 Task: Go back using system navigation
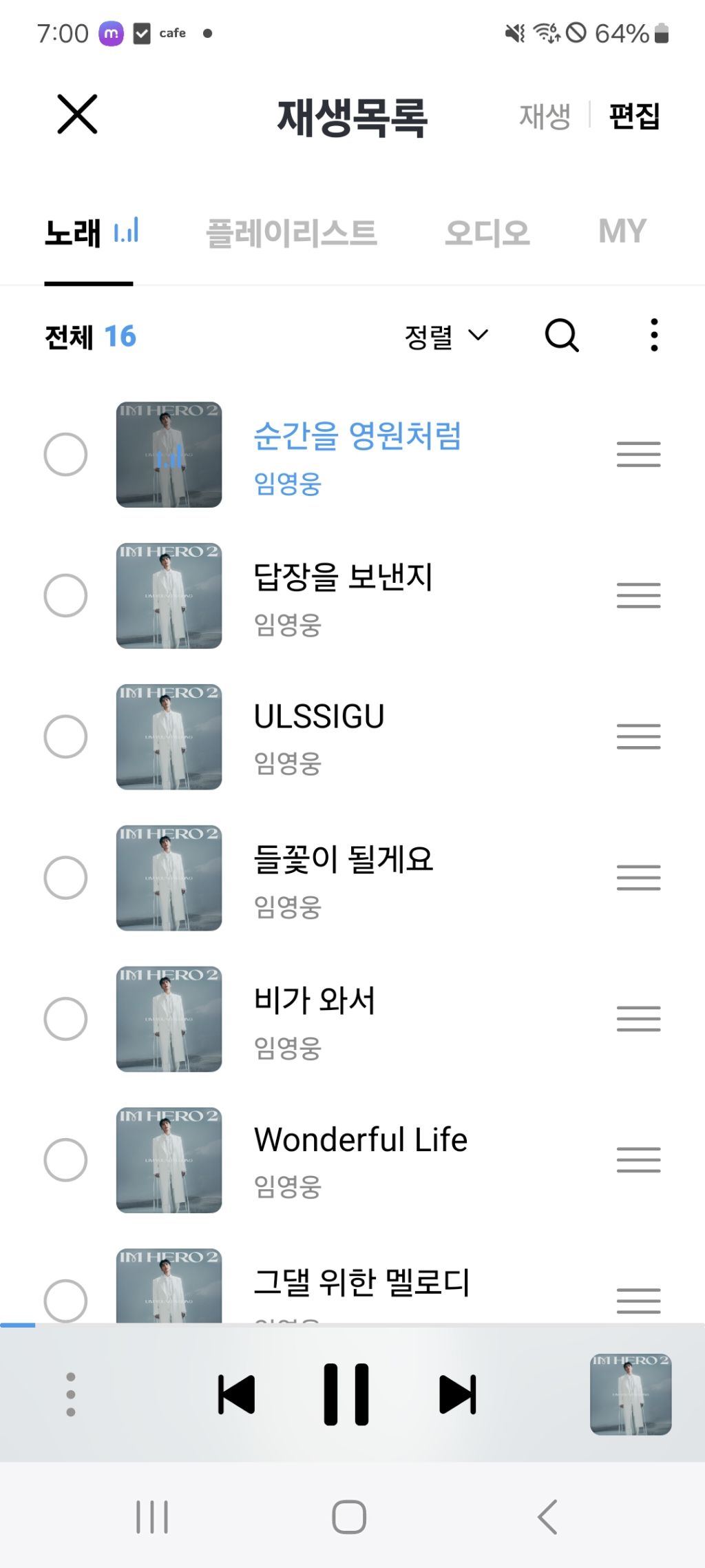click(547, 1516)
